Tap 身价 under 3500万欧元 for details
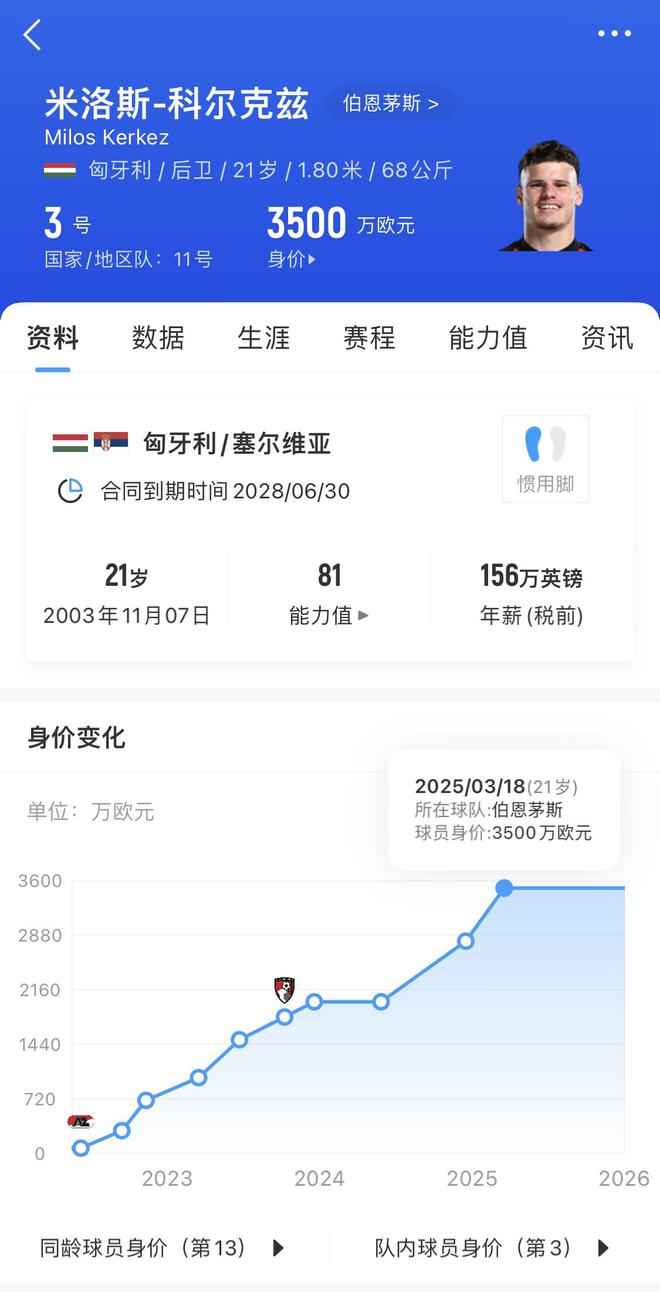Viewport: 660px width, 1292px height. (x=292, y=259)
